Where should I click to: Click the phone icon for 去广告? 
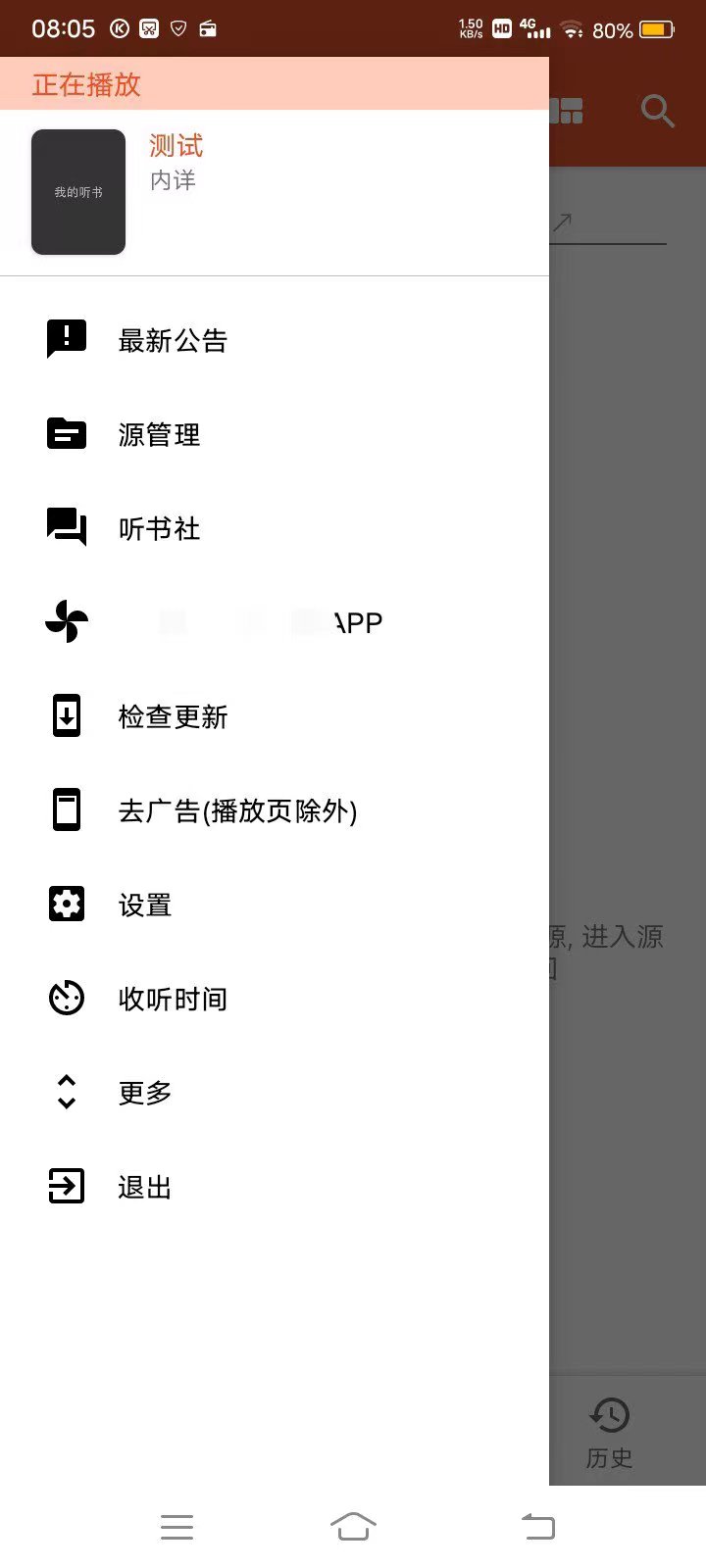[x=65, y=809]
